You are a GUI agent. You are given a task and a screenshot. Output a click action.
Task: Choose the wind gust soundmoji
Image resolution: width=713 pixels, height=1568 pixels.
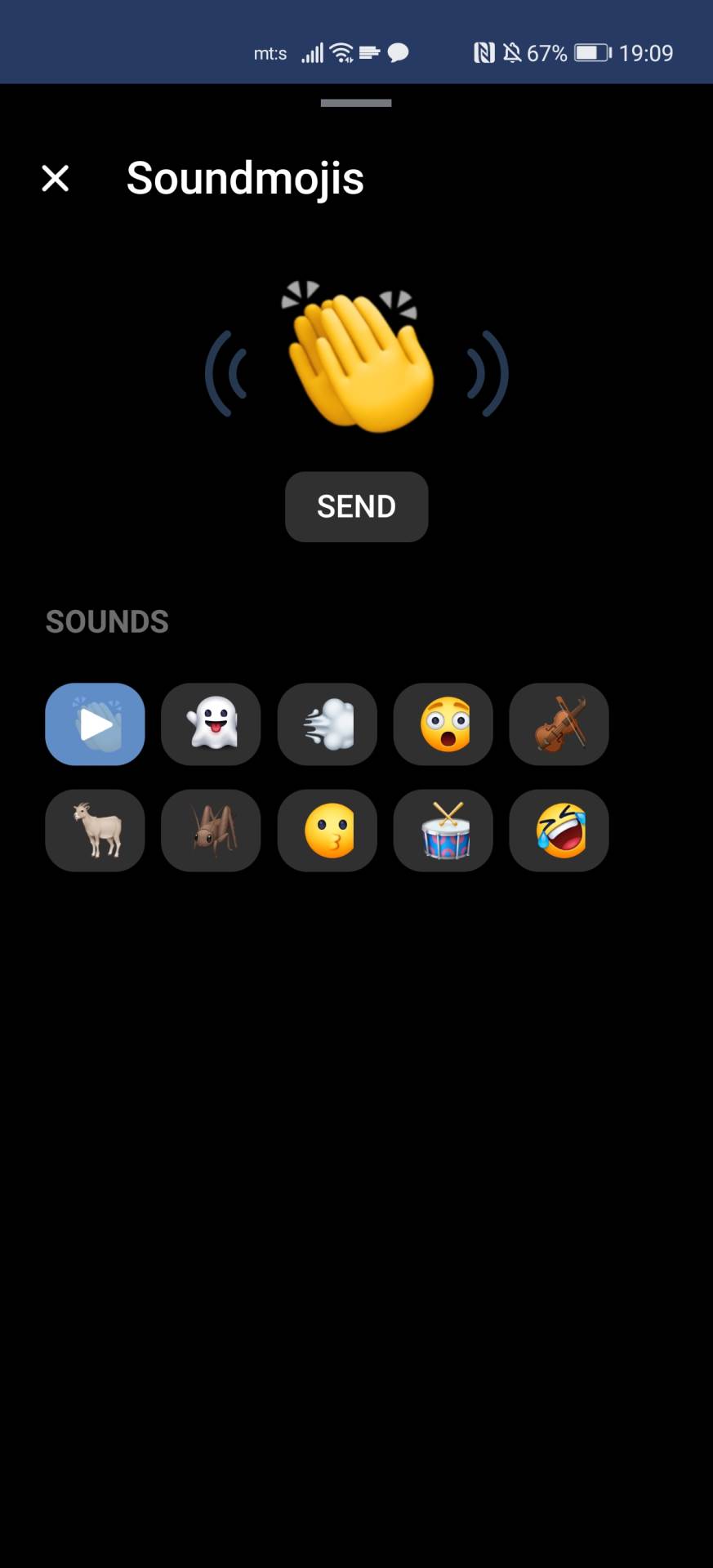[x=328, y=724]
